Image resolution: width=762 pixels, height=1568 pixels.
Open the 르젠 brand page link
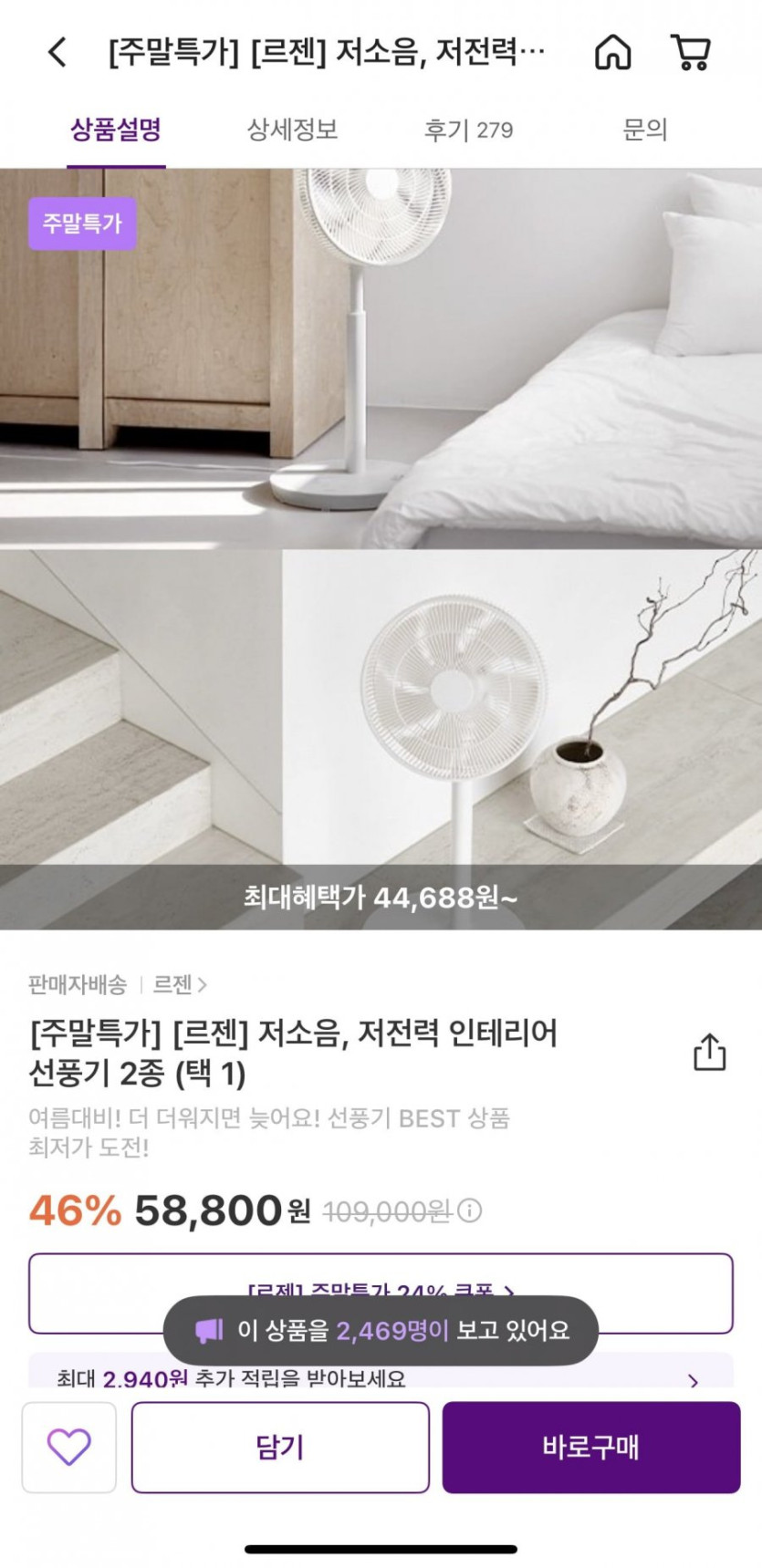tap(180, 984)
